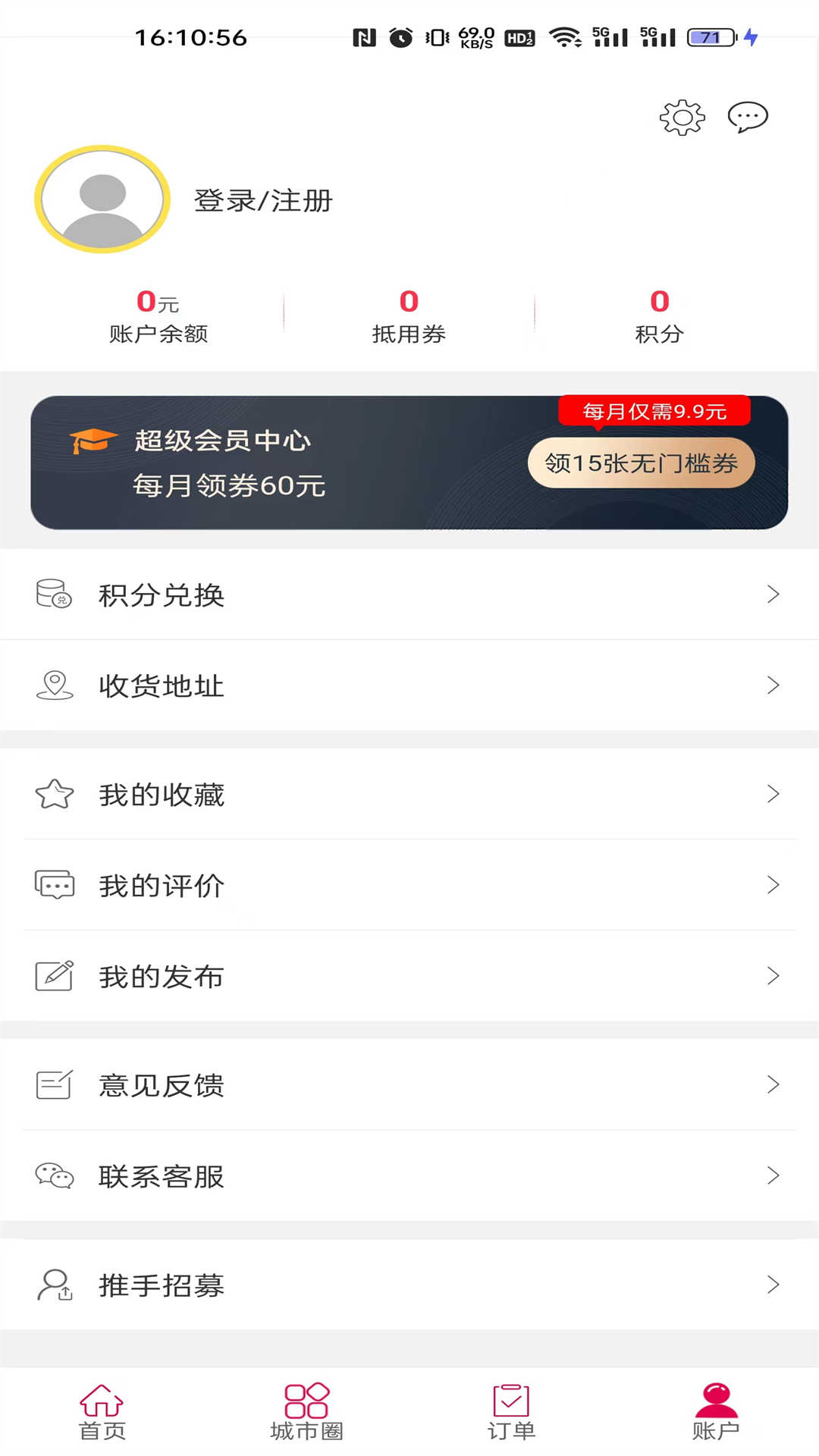The width and height of the screenshot is (819, 1456).
Task: Tap 登录/注册 to sign in
Action: pyautogui.click(x=263, y=201)
